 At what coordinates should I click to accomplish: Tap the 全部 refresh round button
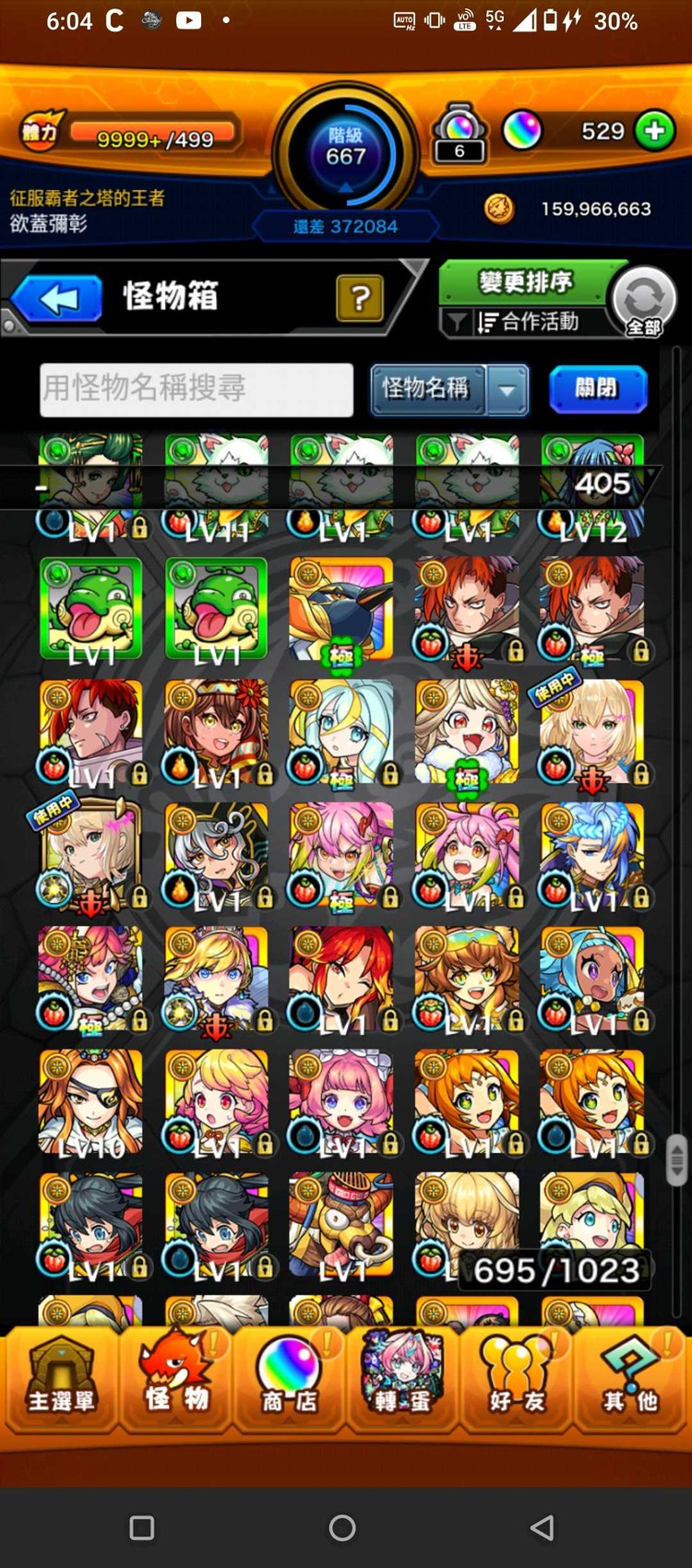[644, 301]
